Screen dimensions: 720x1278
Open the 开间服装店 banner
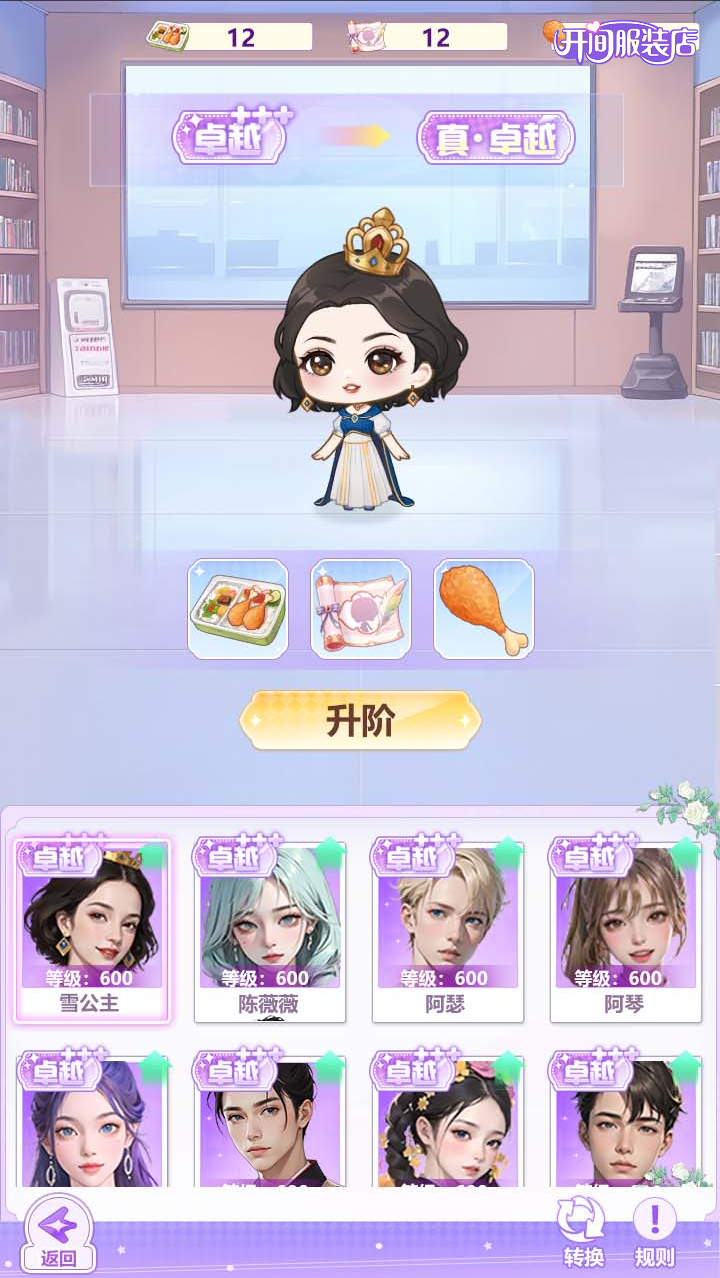click(627, 42)
